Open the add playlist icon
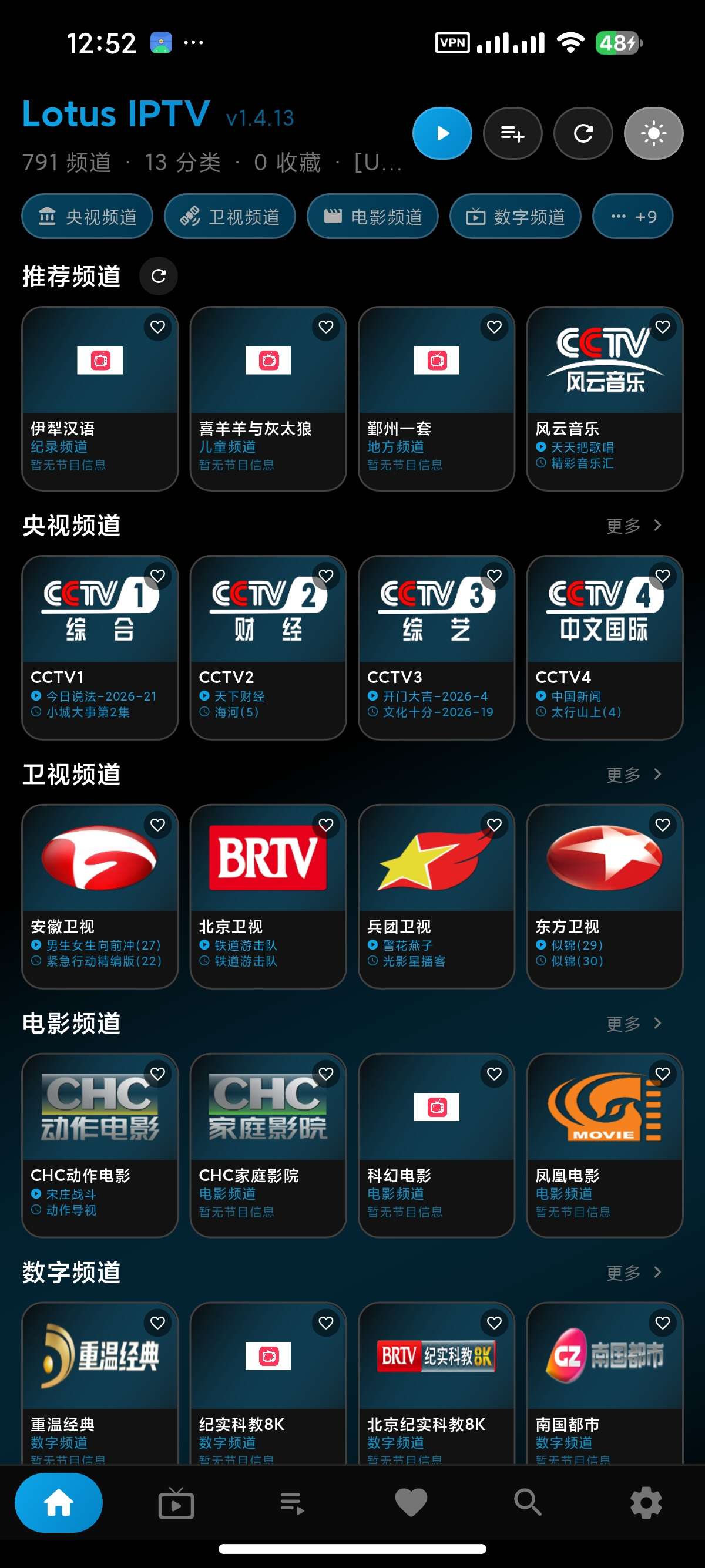Viewport: 705px width, 1568px height. tap(512, 133)
